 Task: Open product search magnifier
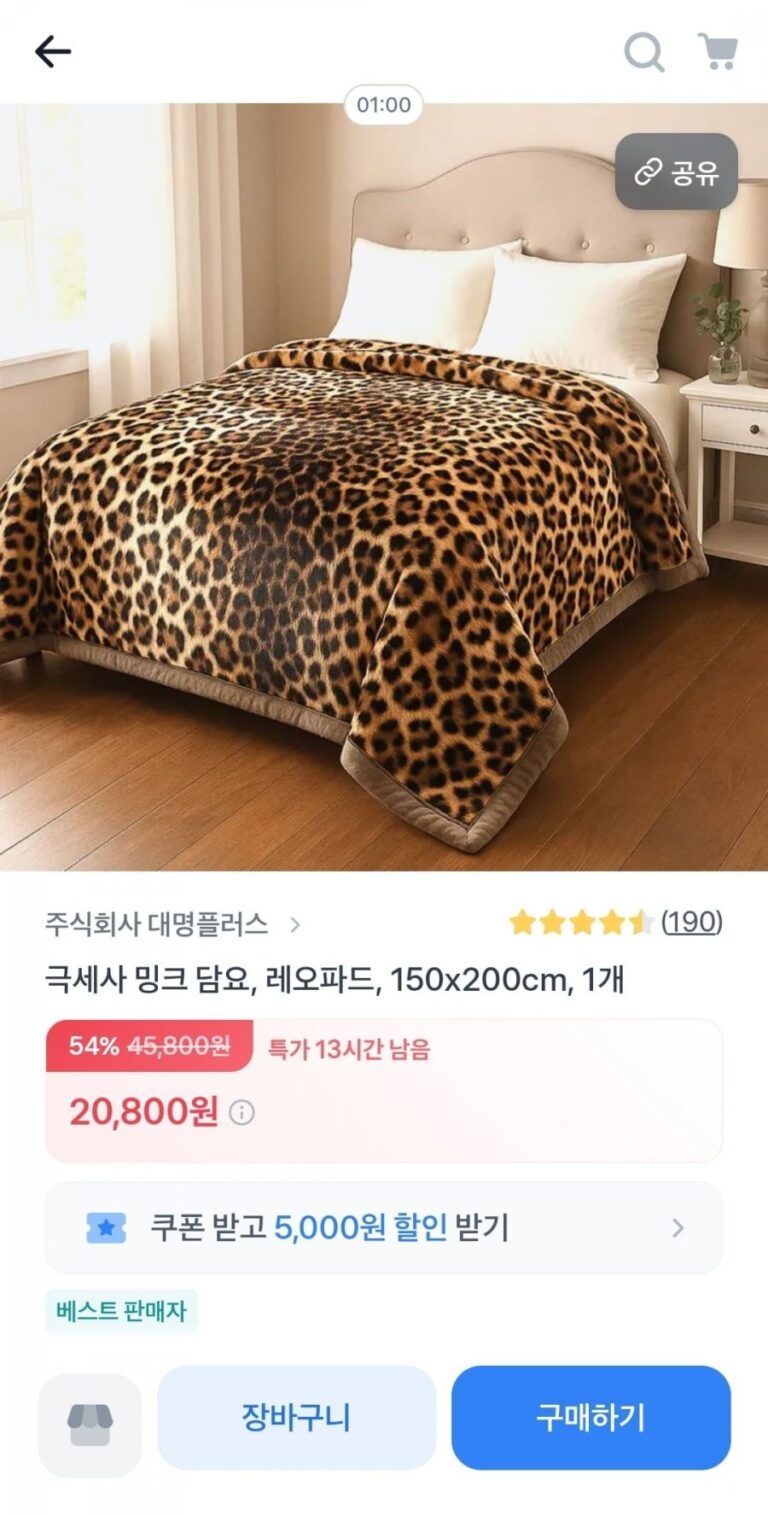tap(644, 51)
